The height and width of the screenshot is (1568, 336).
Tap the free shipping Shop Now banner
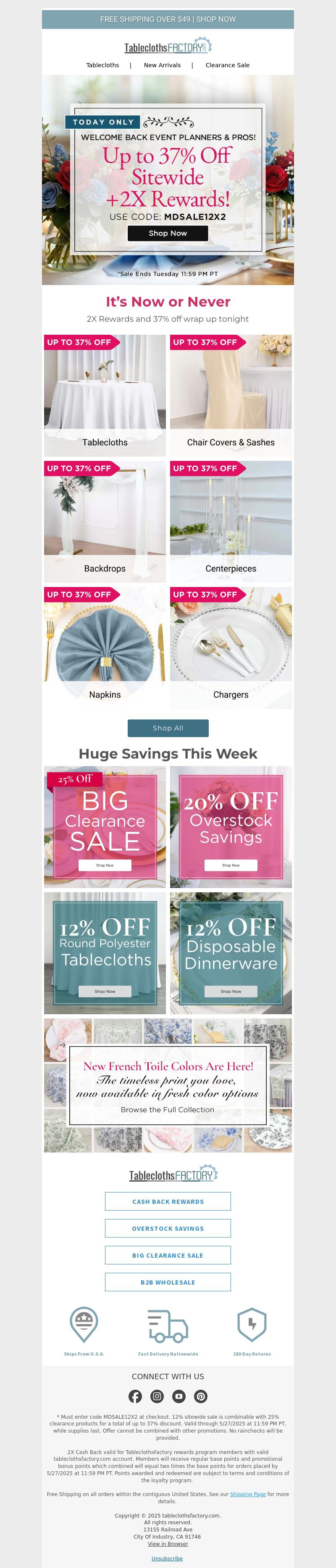[168, 19]
